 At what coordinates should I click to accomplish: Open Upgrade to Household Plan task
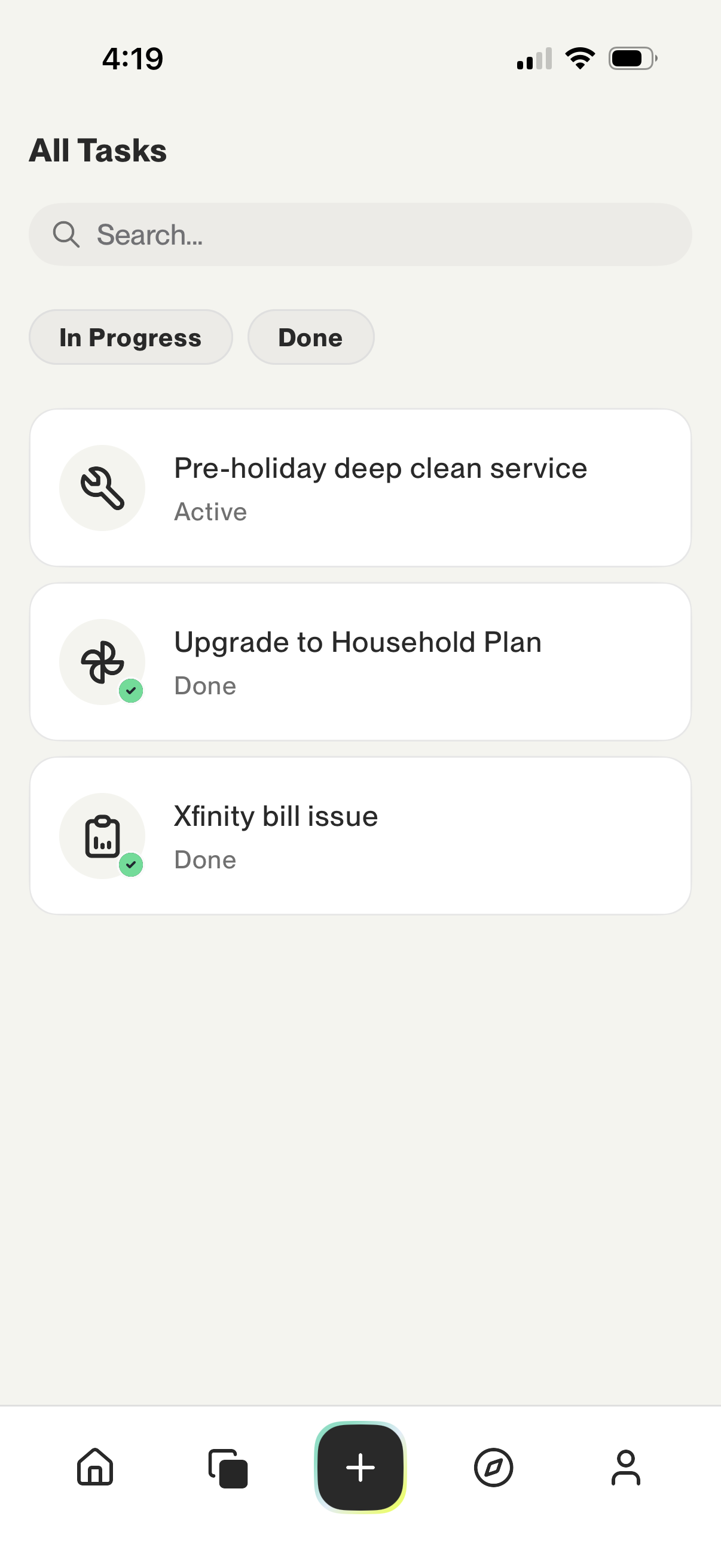point(360,661)
